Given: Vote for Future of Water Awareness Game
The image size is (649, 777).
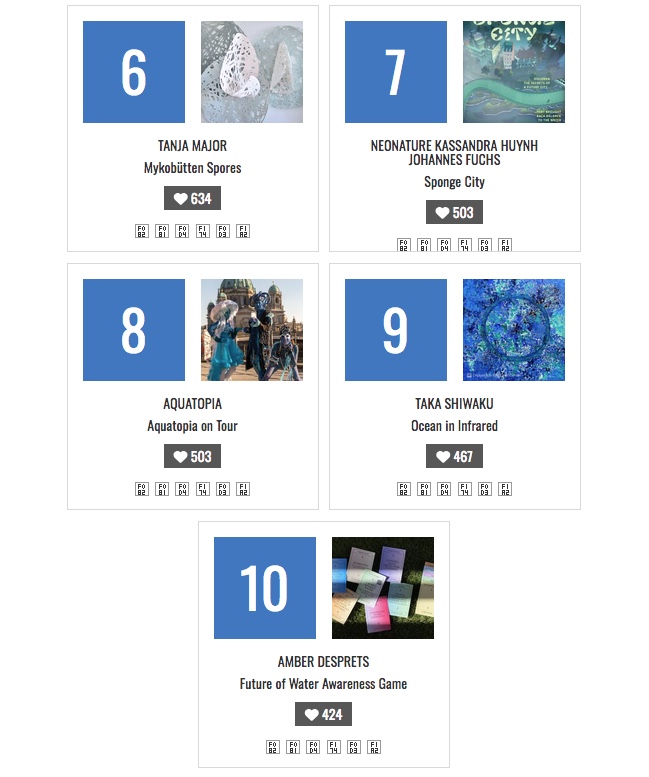Looking at the screenshot, I should point(323,715).
